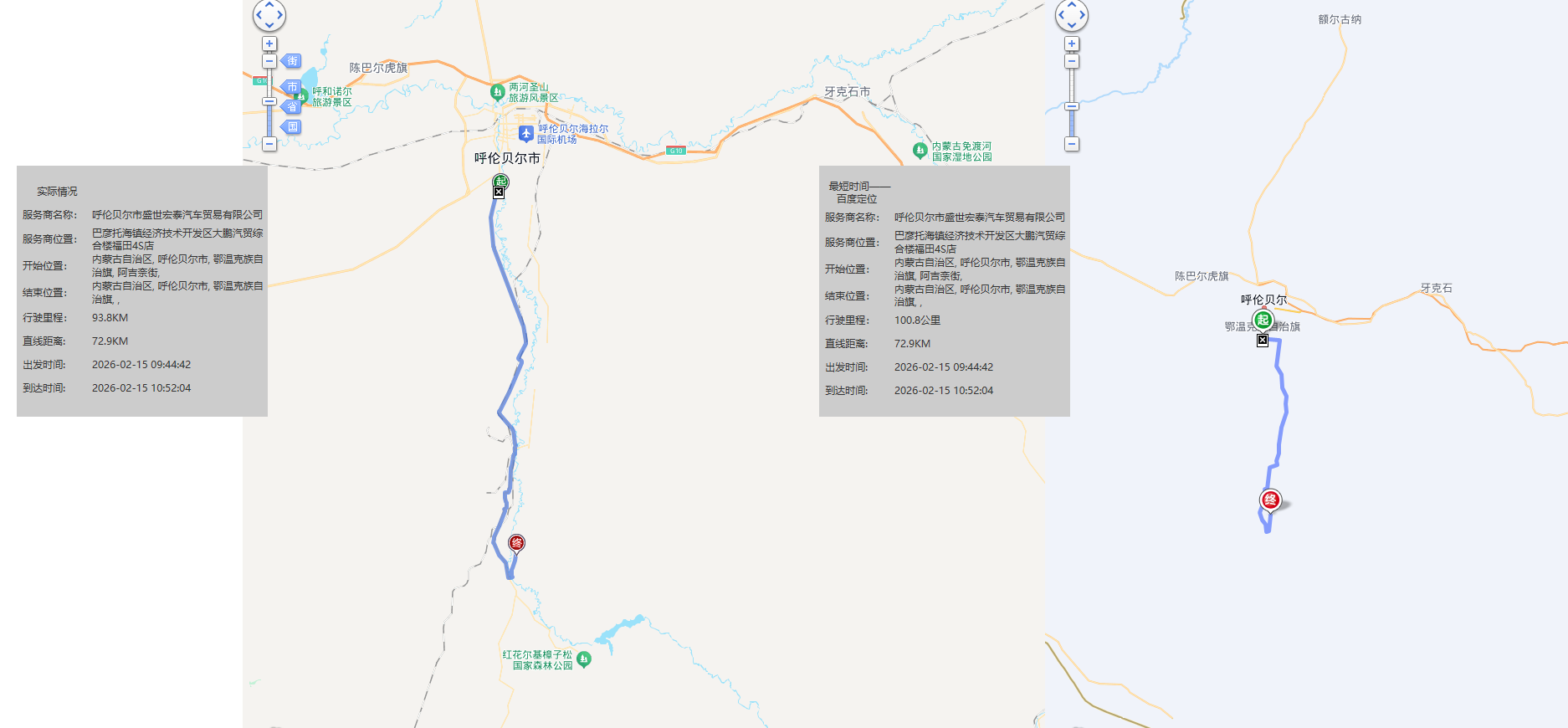
Task: Zoom in on the 实际情况 route map
Action: [x=269, y=44]
